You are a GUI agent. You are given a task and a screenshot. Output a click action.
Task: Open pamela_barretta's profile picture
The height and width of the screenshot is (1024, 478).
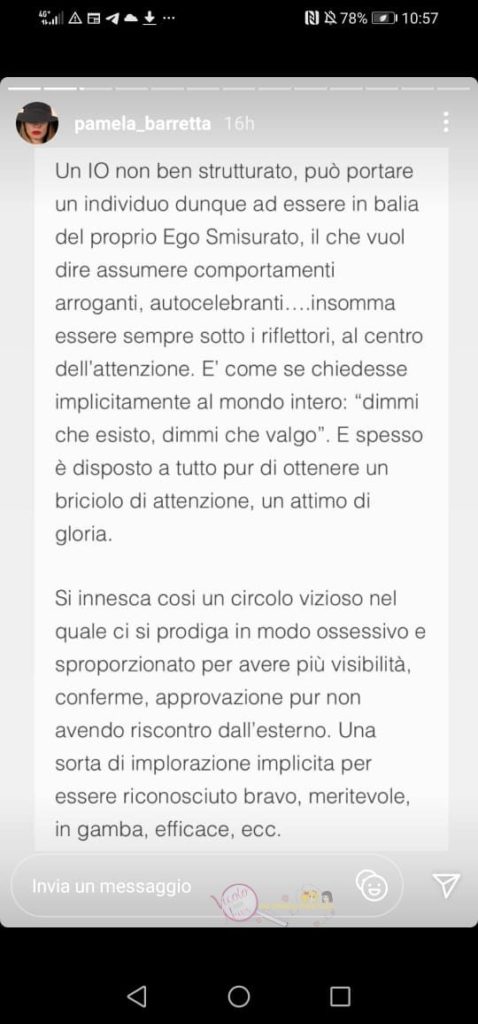pos(37,123)
